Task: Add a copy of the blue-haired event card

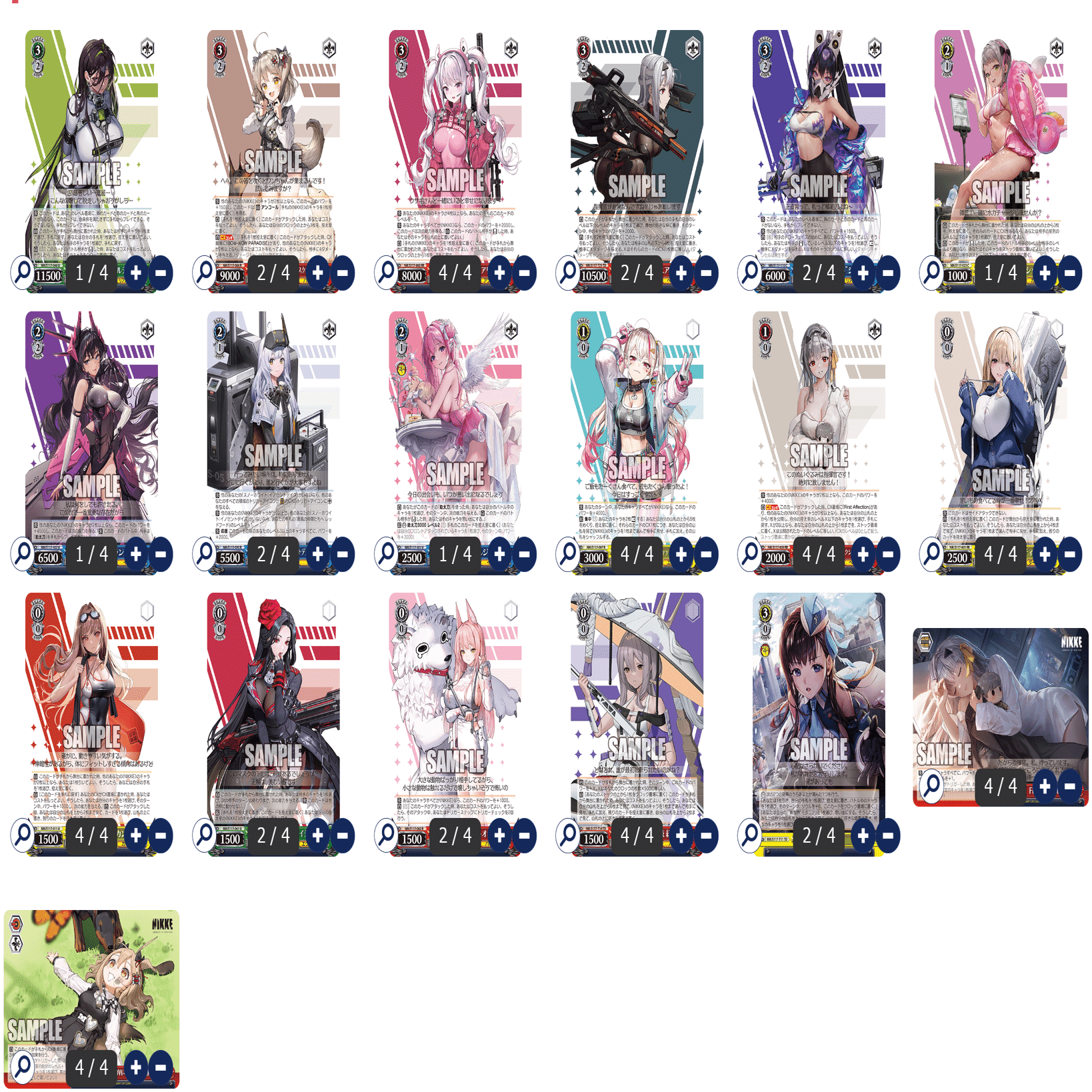Action: tap(863, 835)
